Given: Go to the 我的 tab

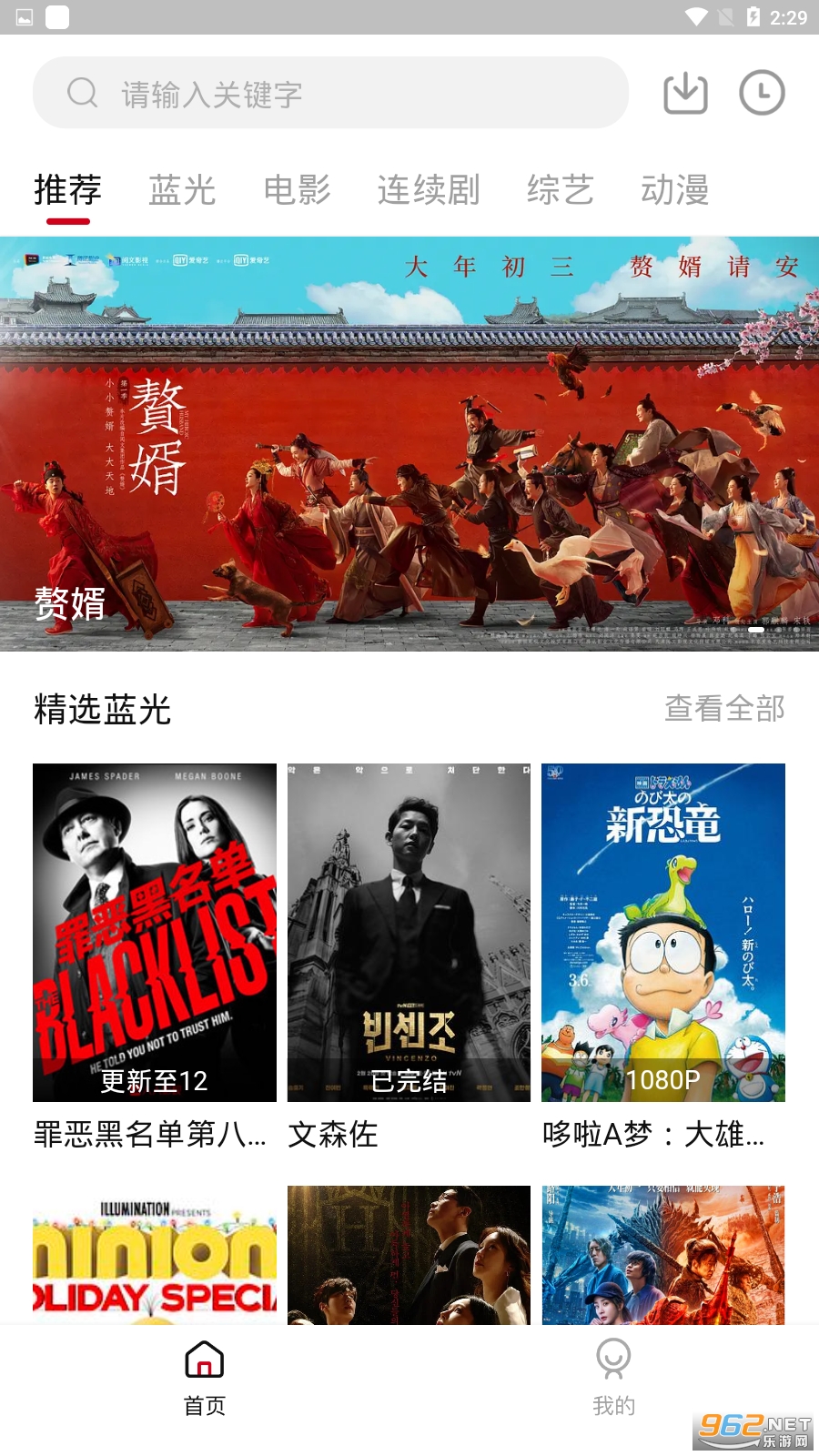Looking at the screenshot, I should pyautogui.click(x=614, y=1378).
